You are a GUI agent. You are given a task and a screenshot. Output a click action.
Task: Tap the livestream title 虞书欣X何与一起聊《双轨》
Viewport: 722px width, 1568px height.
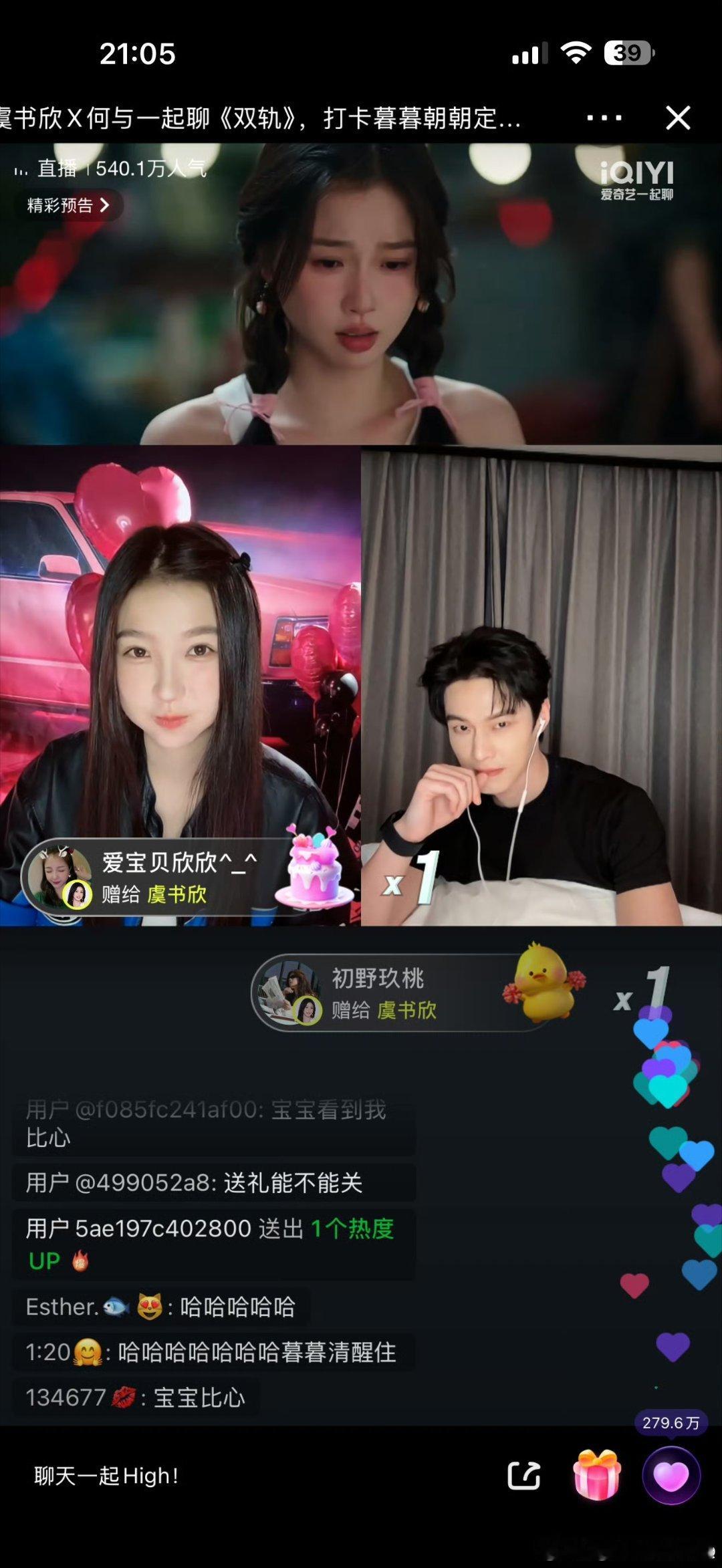pyautogui.click(x=267, y=118)
